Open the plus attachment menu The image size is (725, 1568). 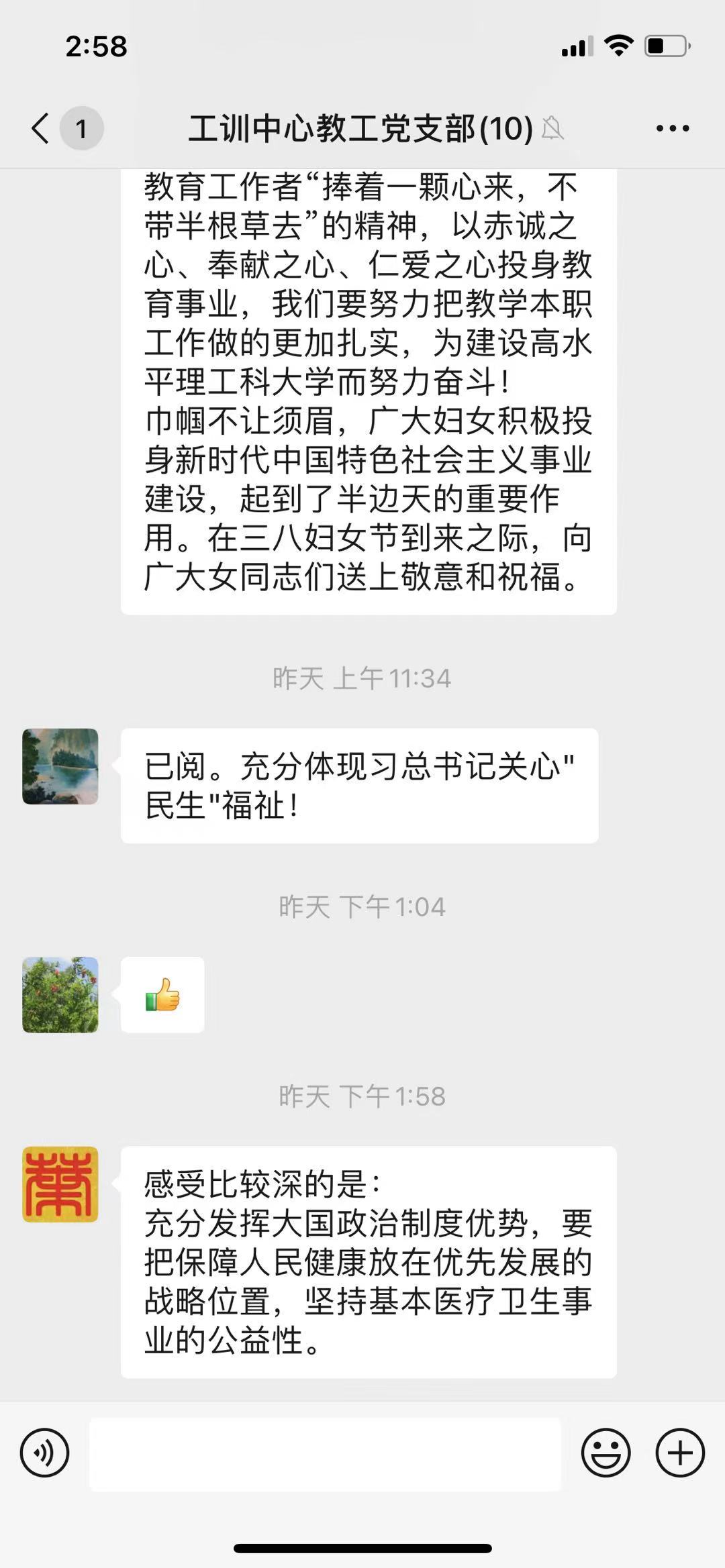pos(679,1453)
